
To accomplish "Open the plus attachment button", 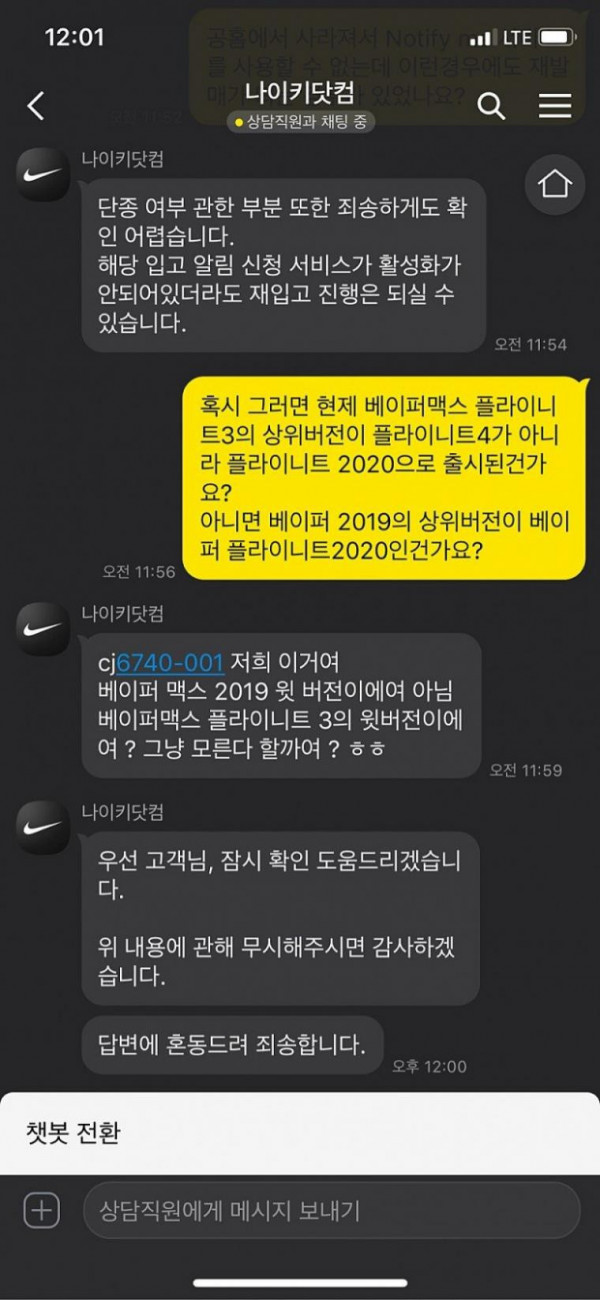I will (42, 1211).
